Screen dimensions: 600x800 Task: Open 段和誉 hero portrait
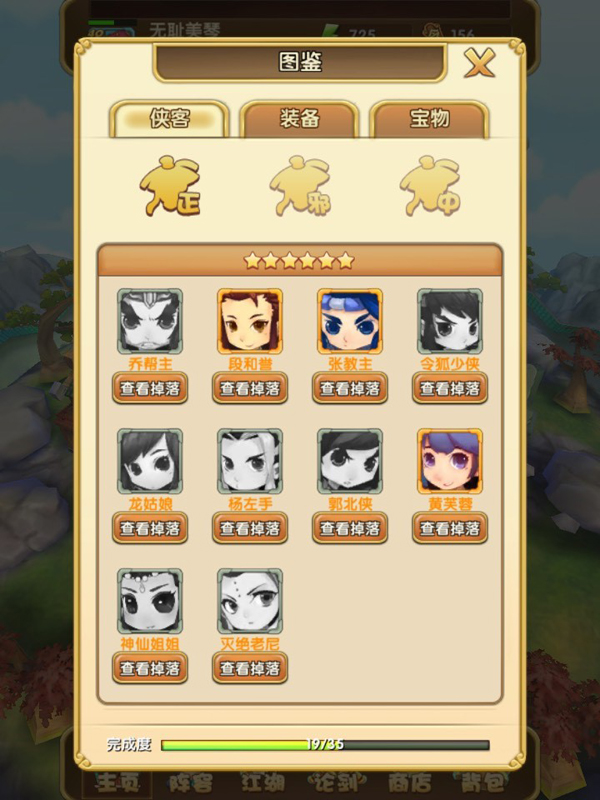point(250,321)
